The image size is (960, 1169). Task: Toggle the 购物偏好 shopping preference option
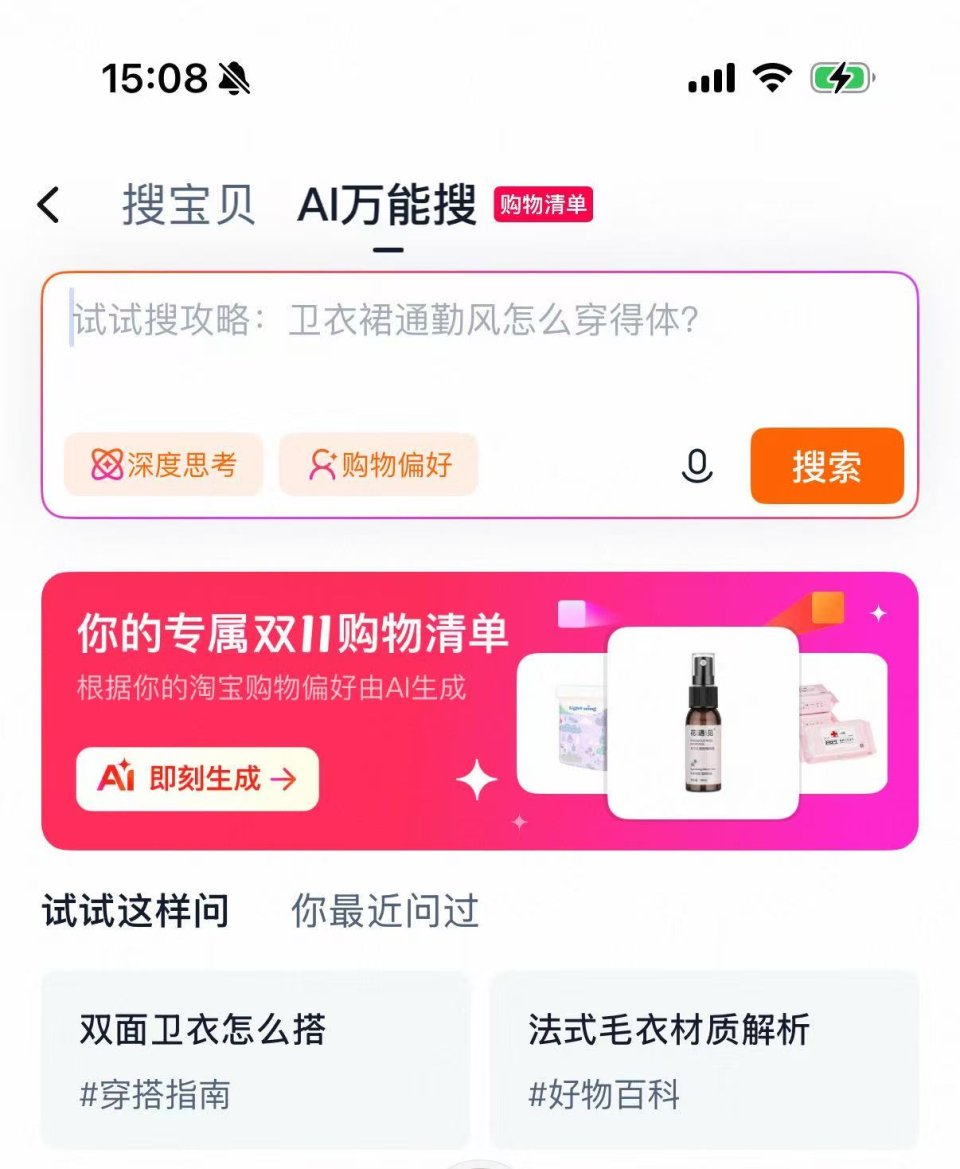point(379,463)
